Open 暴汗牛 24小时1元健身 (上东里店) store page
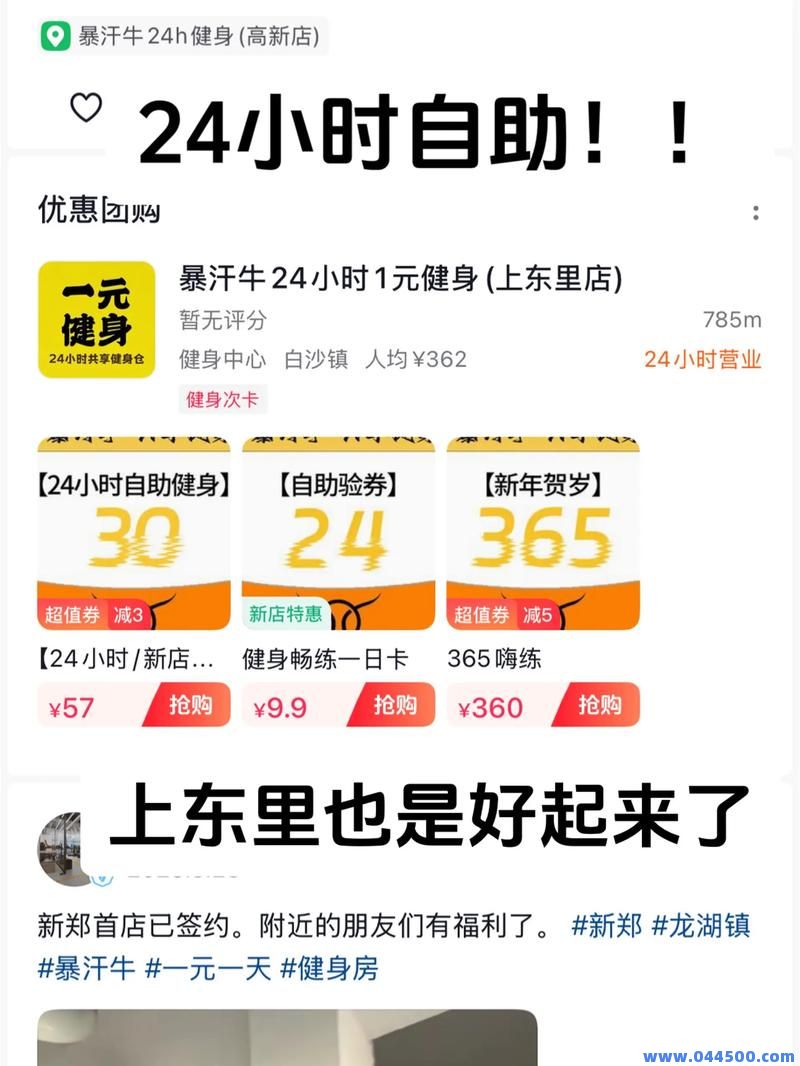 pyautogui.click(x=400, y=282)
